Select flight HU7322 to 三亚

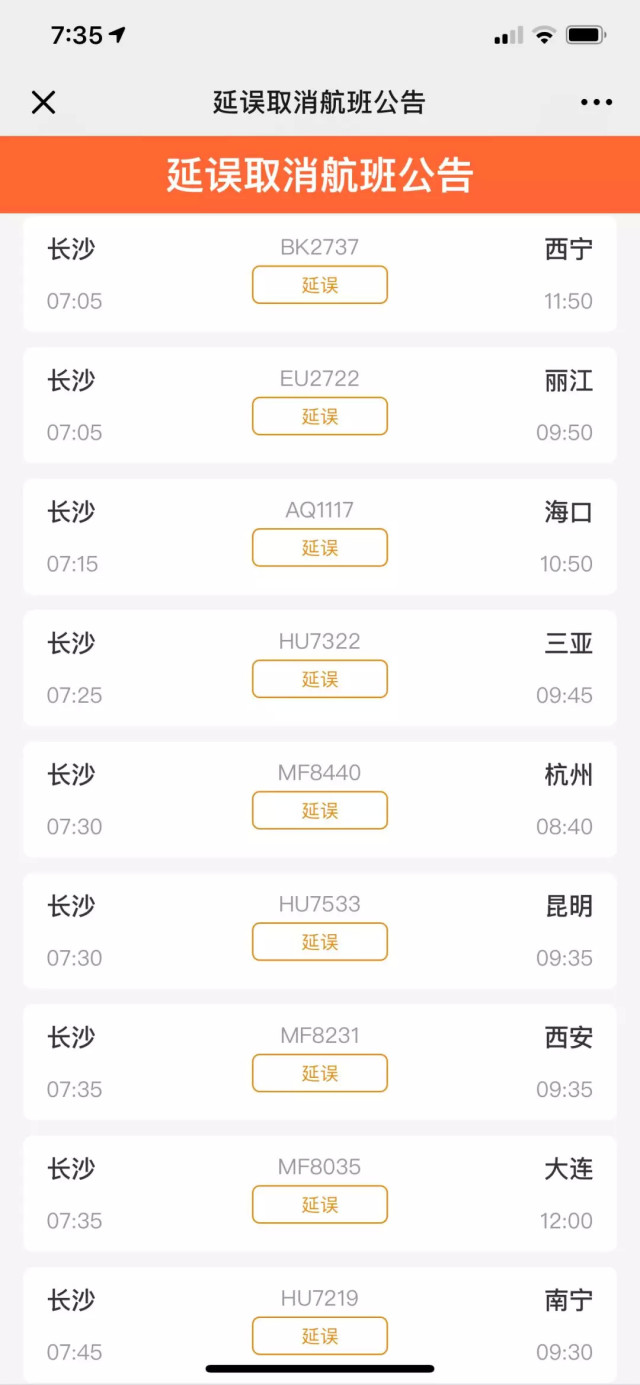click(320, 668)
